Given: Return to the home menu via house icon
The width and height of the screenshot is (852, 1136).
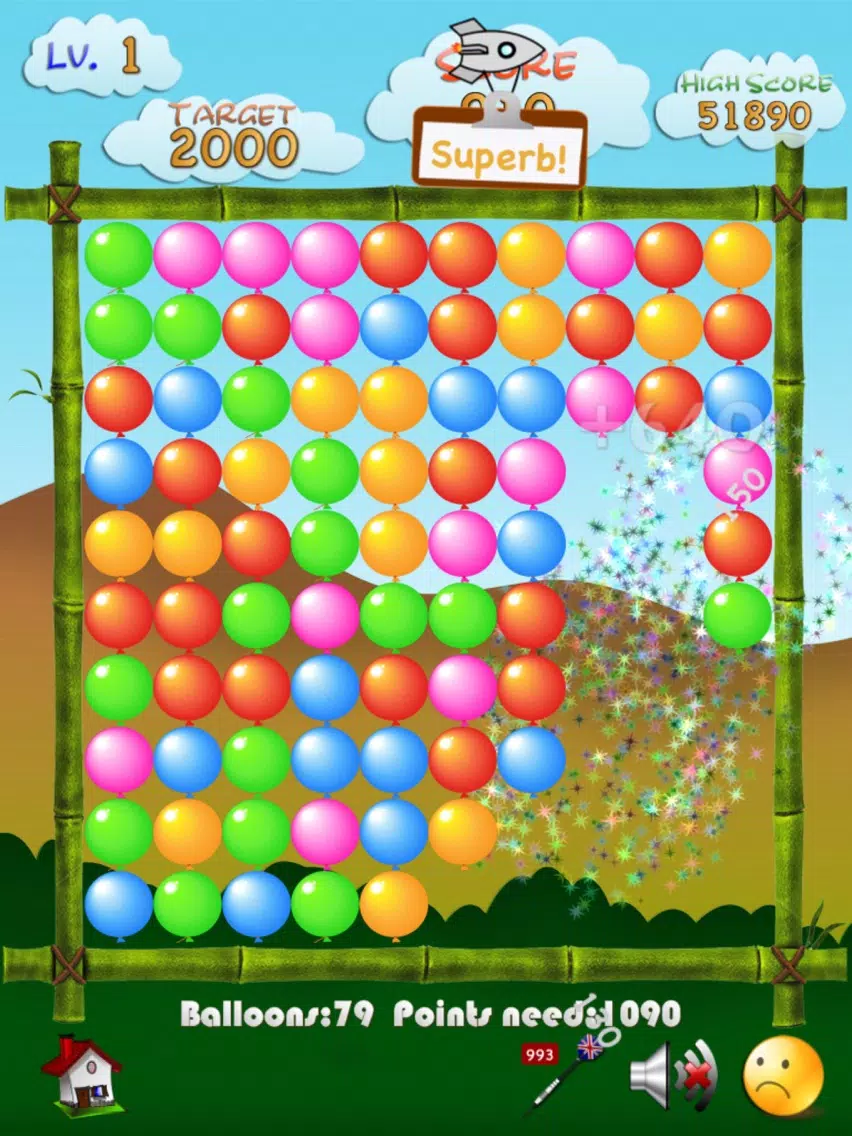Looking at the screenshot, I should click(81, 1076).
